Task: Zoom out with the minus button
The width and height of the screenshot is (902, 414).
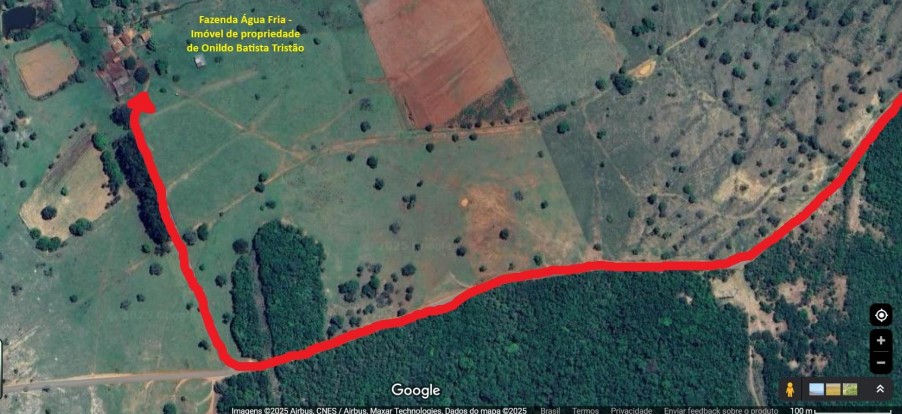Action: (881, 362)
